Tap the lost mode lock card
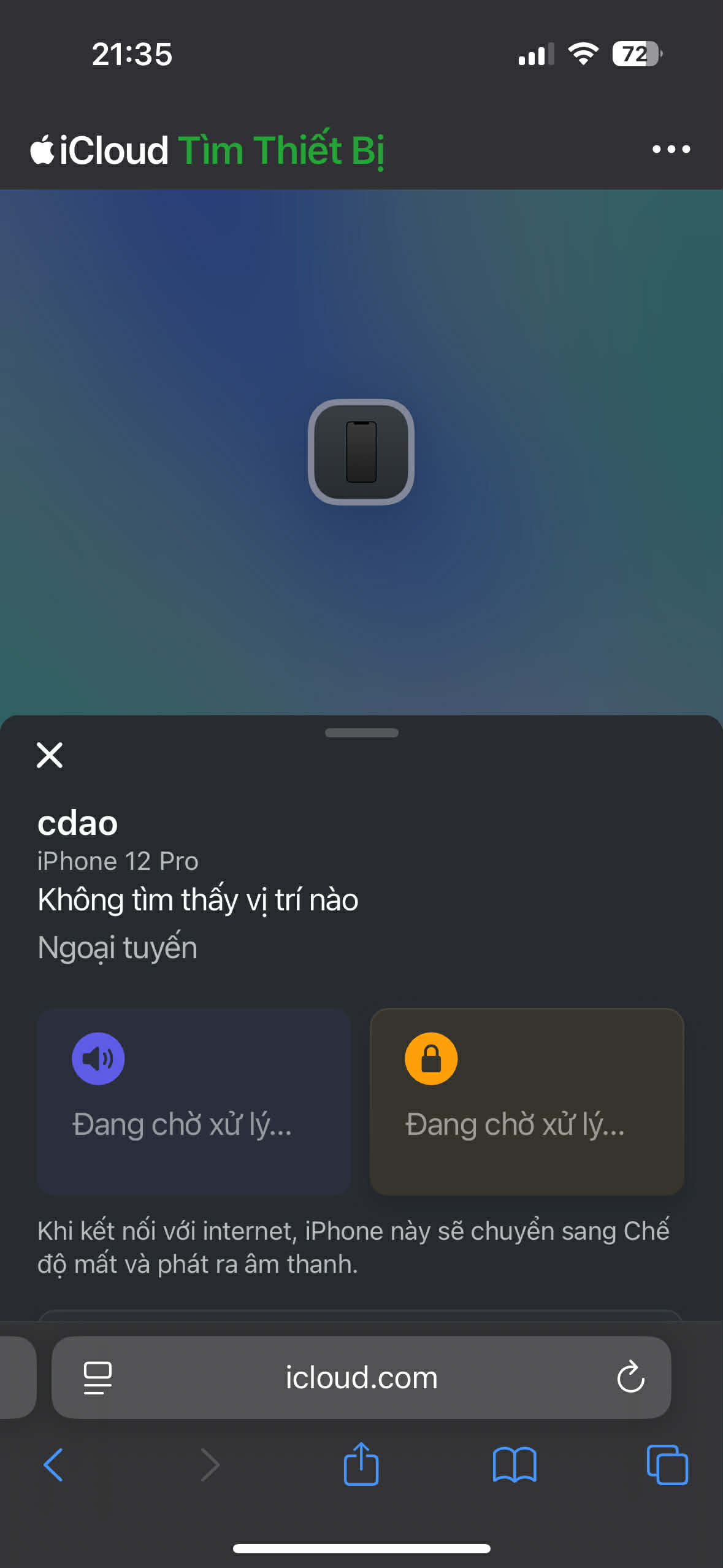Viewport: 723px width, 1568px height. tap(527, 1101)
